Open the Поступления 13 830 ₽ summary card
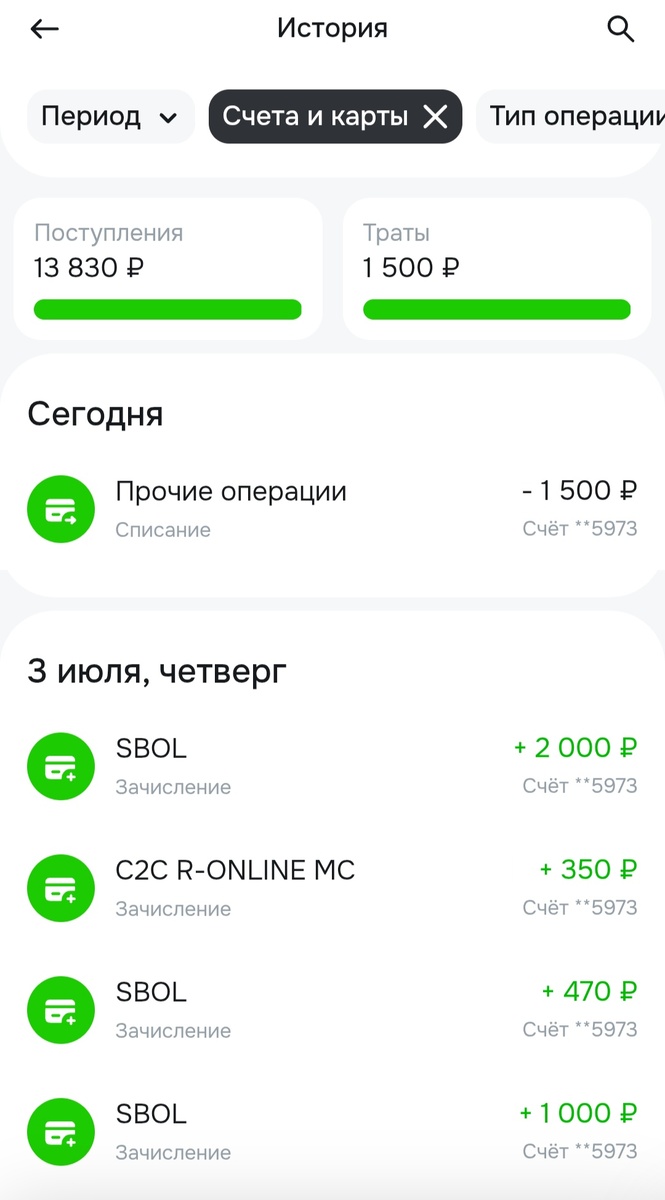The width and height of the screenshot is (665, 1200). pos(167,268)
